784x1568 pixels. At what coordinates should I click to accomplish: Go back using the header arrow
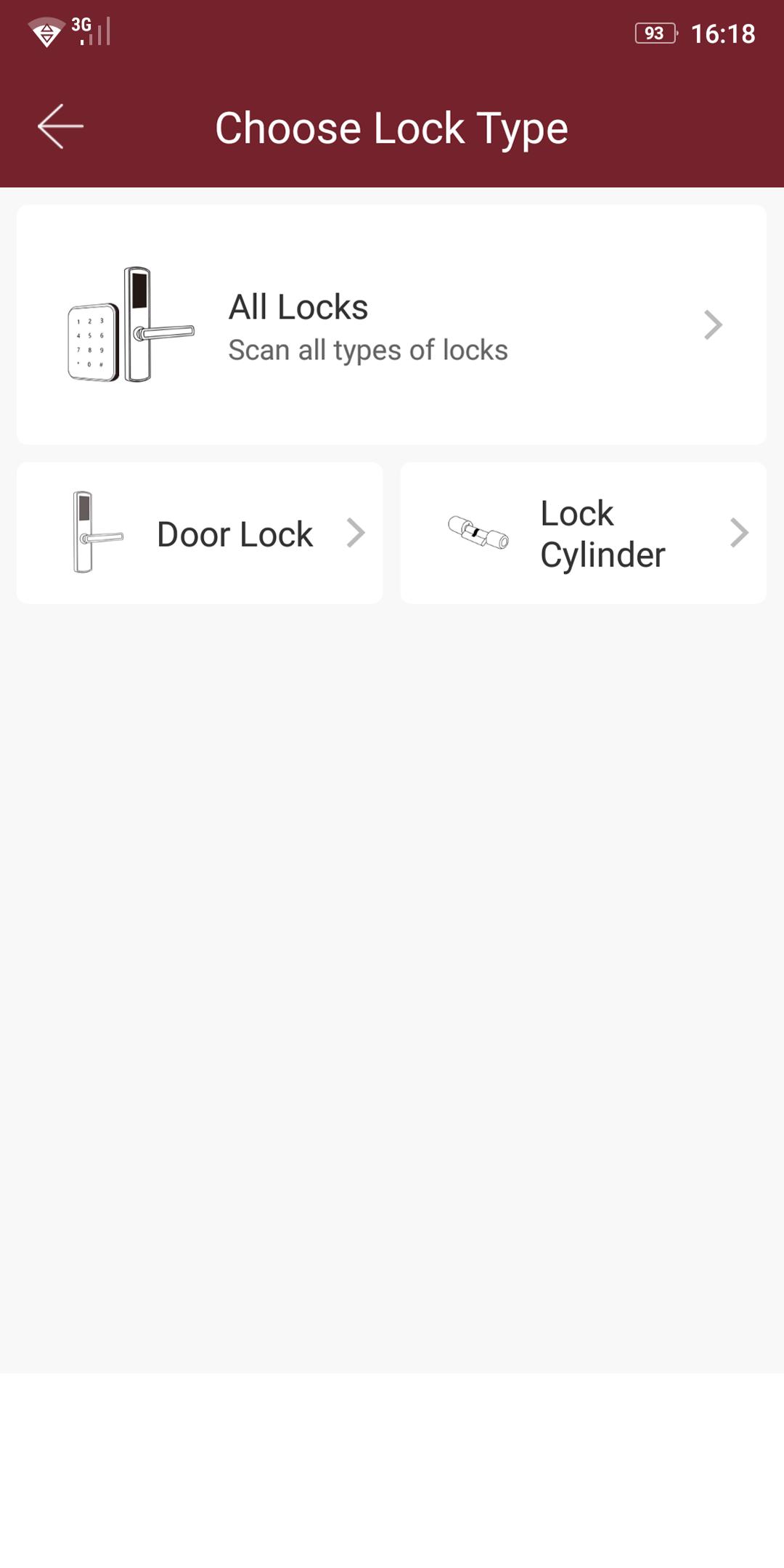(x=60, y=126)
